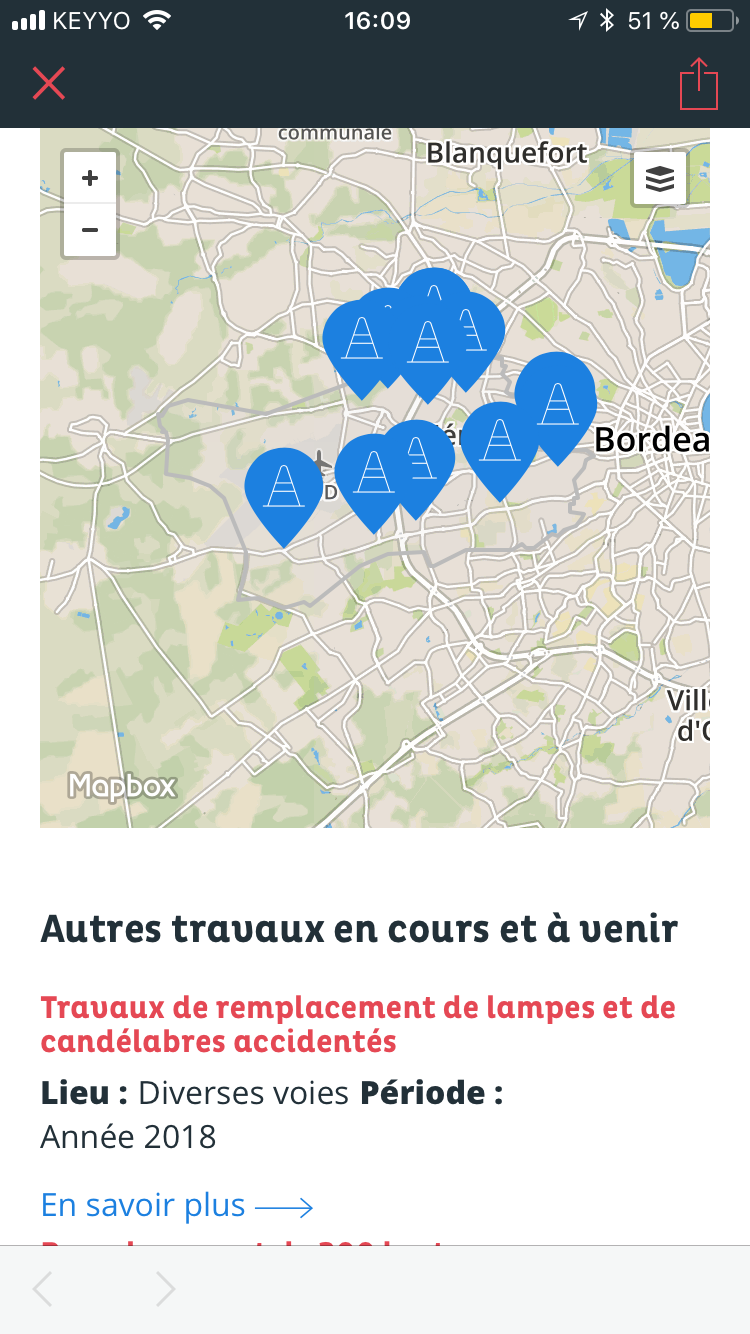Go back using the browser's back arrow
The height and width of the screenshot is (1334, 750).
tap(42, 1289)
